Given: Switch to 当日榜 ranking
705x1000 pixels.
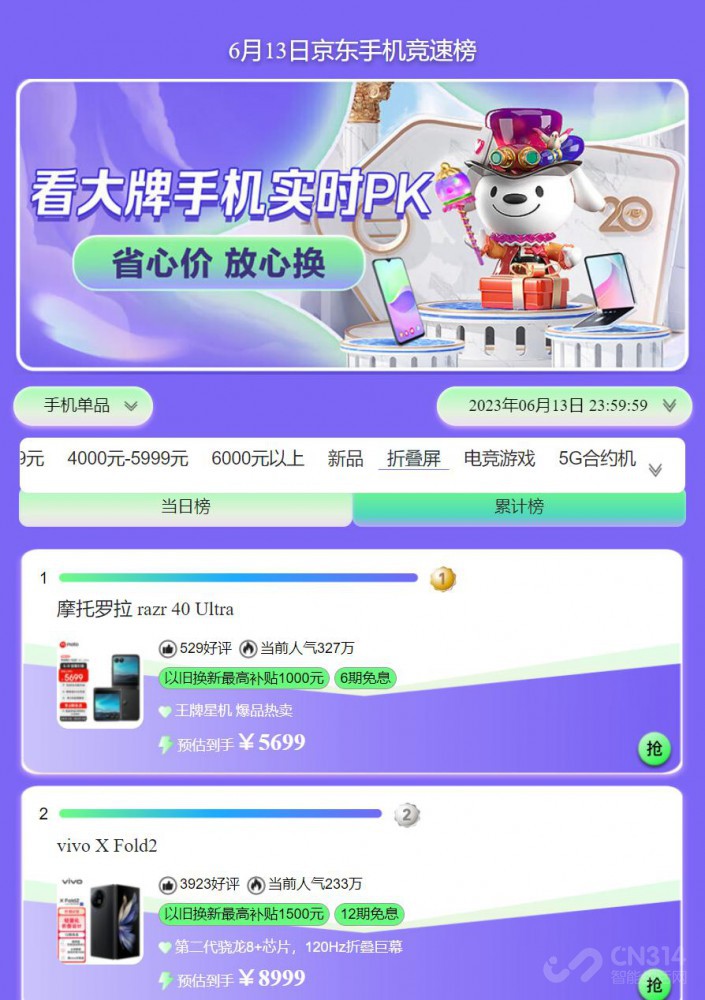Looking at the screenshot, I should coord(185,507).
